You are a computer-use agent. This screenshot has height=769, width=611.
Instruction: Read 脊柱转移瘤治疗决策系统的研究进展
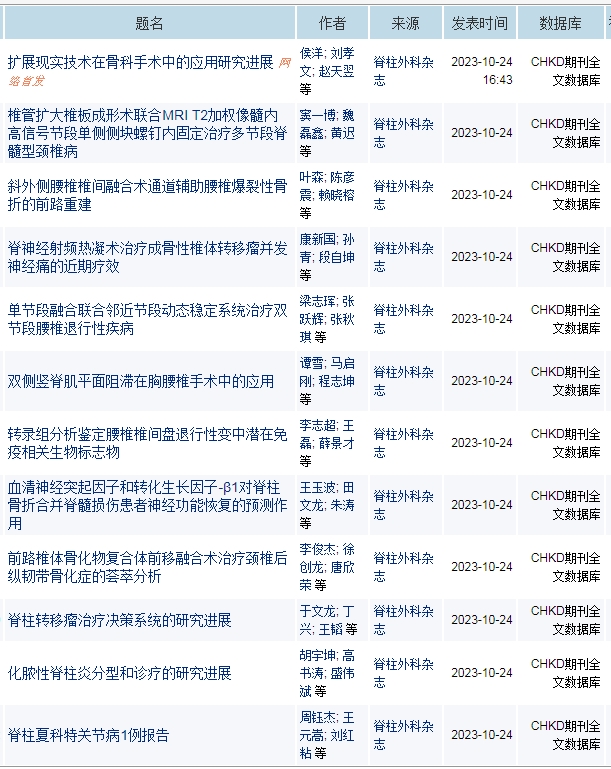click(120, 620)
